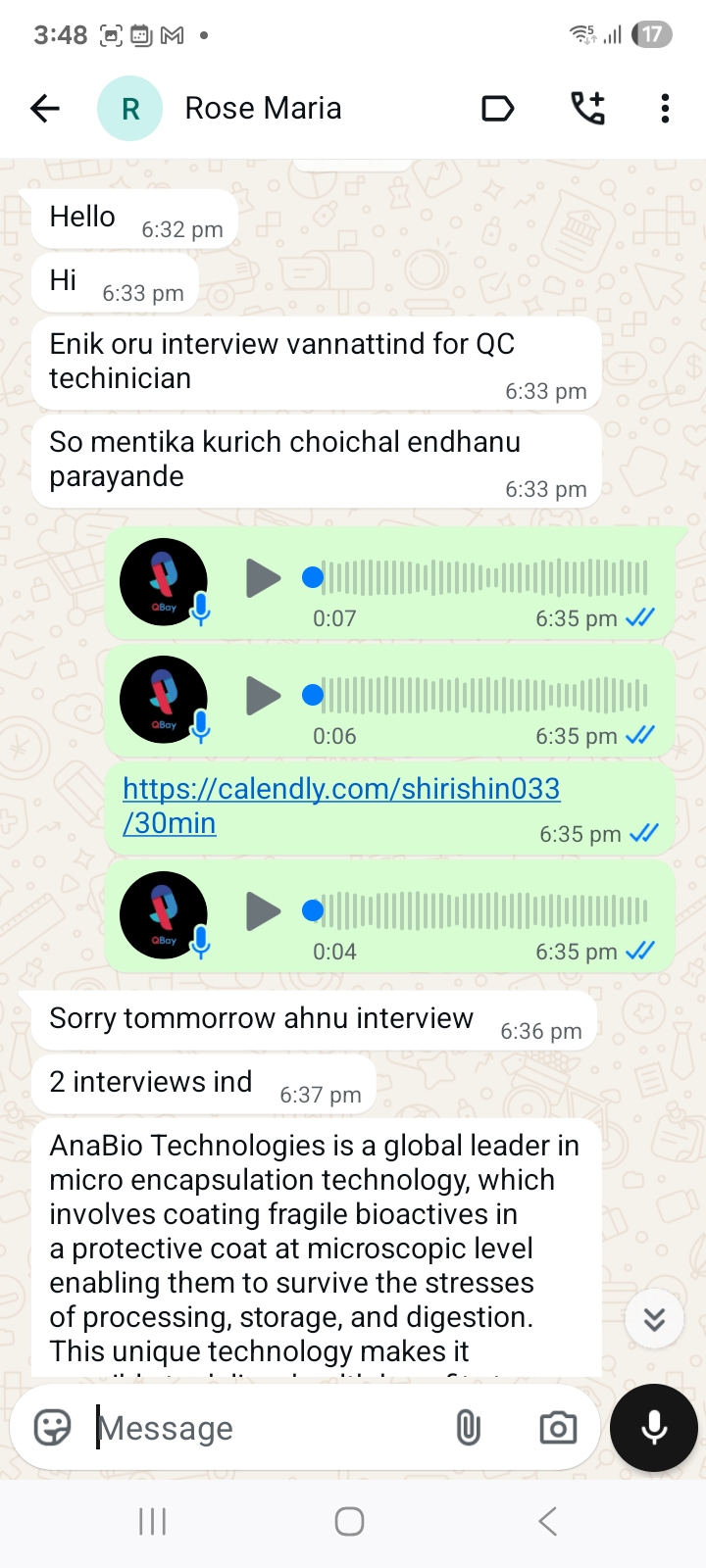This screenshot has height=1568, width=706.
Task: Play the 0:04 voice message
Action: click(263, 911)
